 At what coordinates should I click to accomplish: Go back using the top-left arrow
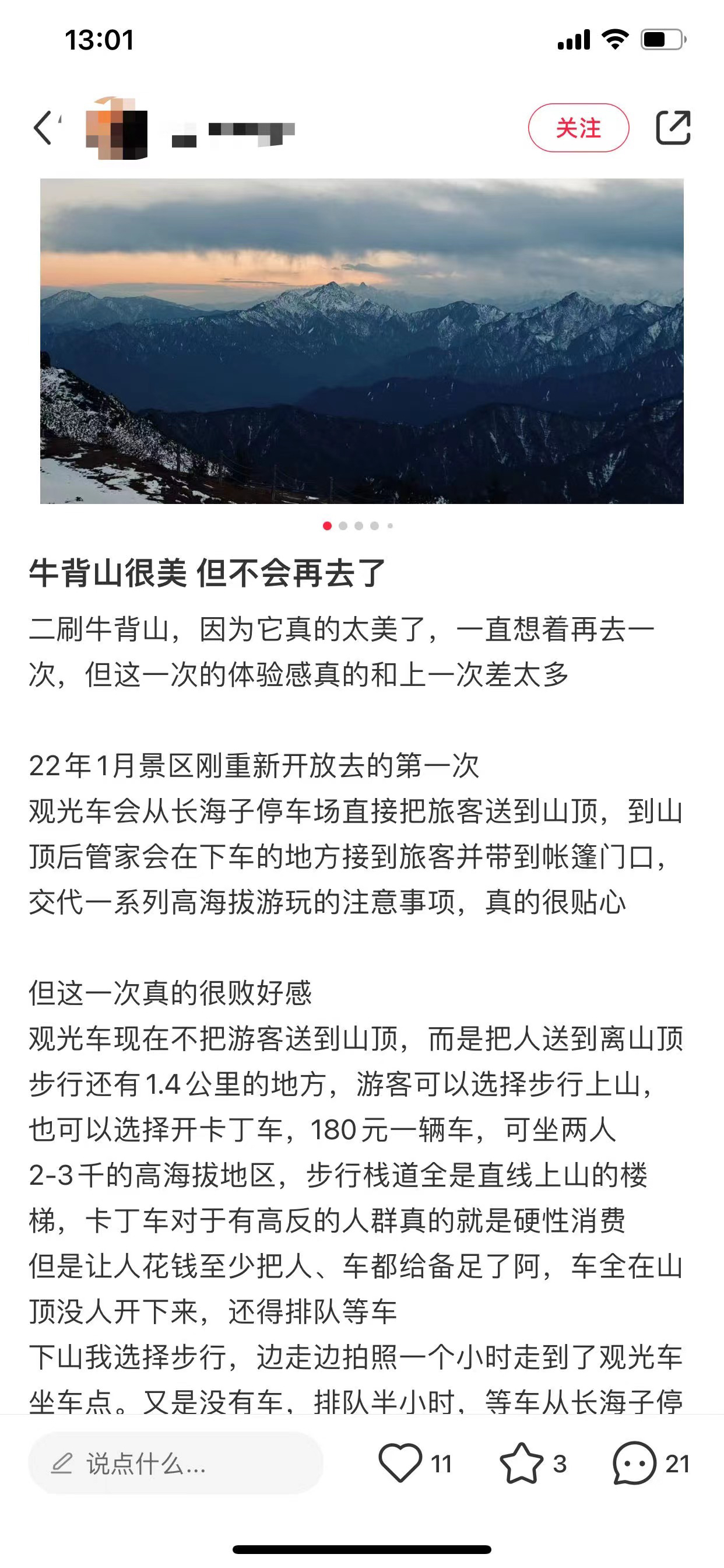point(44,128)
